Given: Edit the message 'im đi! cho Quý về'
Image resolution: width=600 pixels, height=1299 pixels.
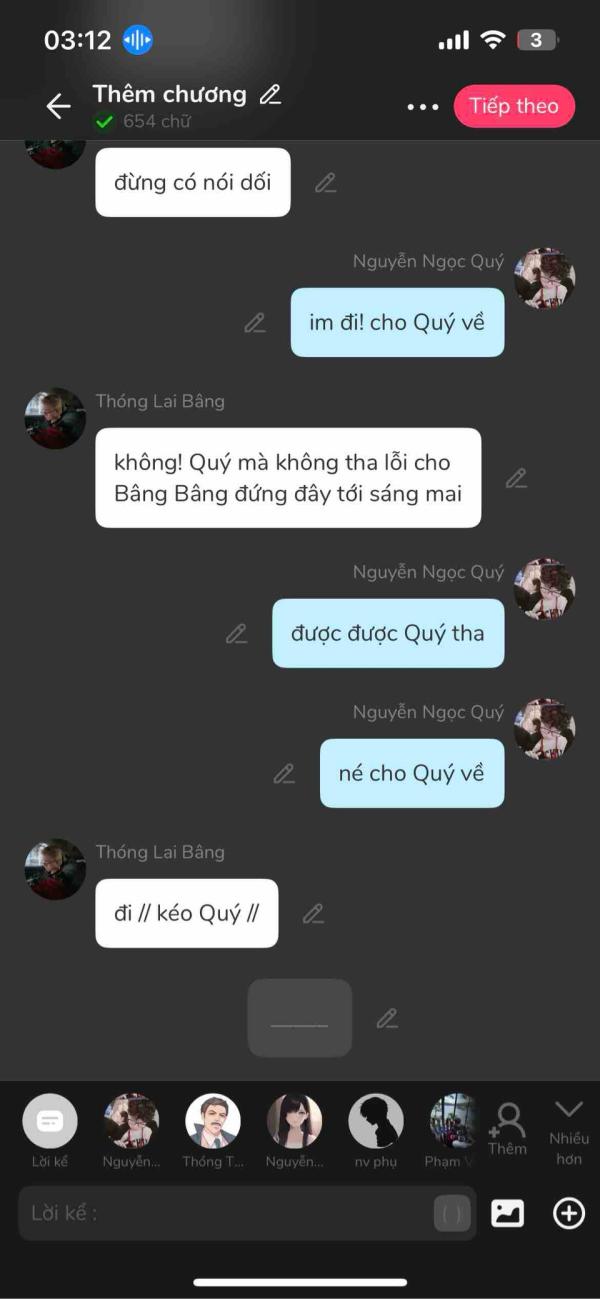Looking at the screenshot, I should click(255, 323).
